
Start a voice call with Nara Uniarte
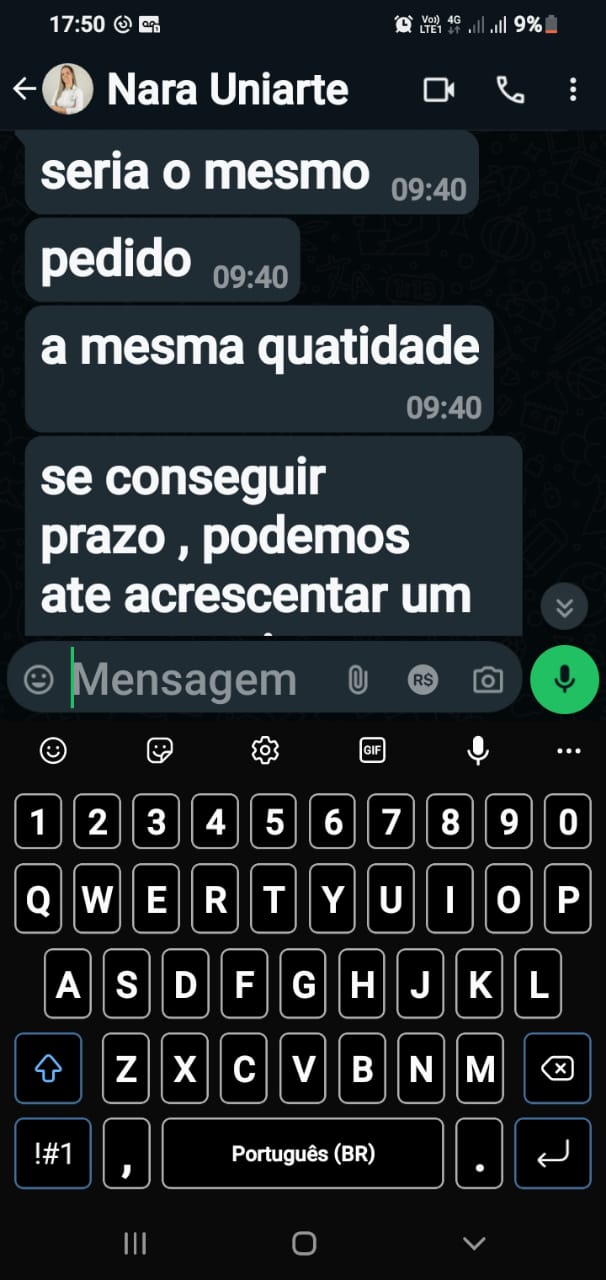510,90
